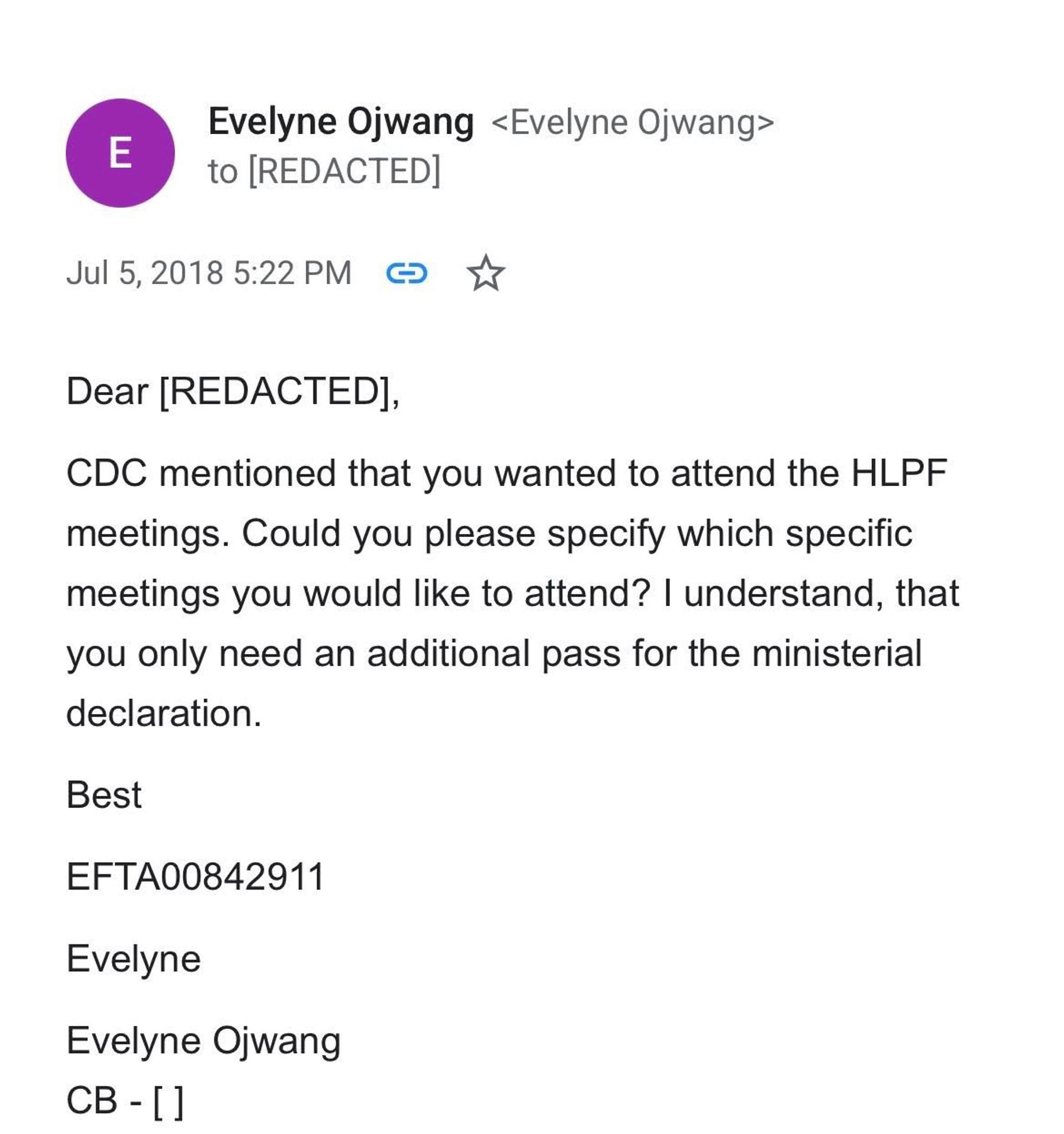Open the Evelyne Ojwang sender avatar

pos(120,153)
